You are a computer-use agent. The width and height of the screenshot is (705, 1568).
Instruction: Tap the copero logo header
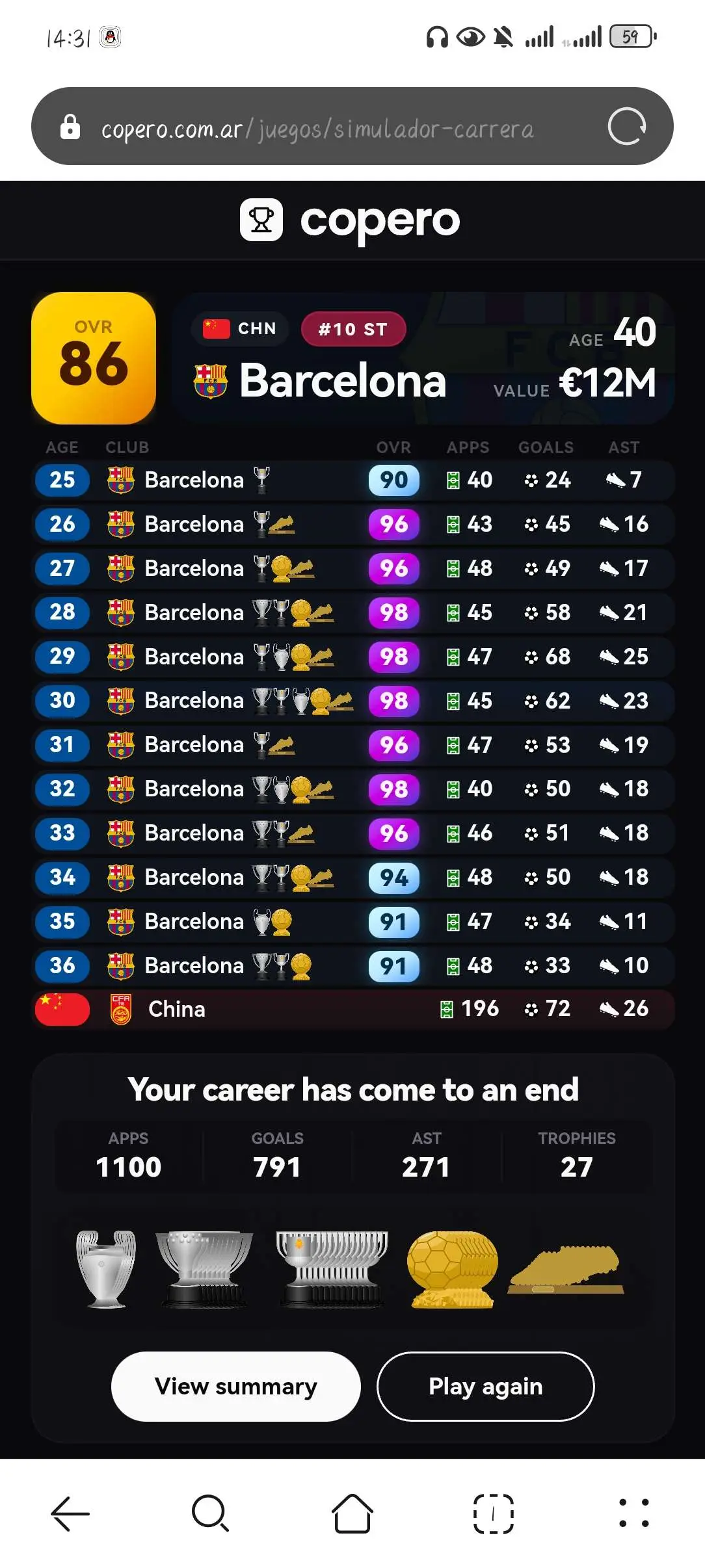[351, 220]
